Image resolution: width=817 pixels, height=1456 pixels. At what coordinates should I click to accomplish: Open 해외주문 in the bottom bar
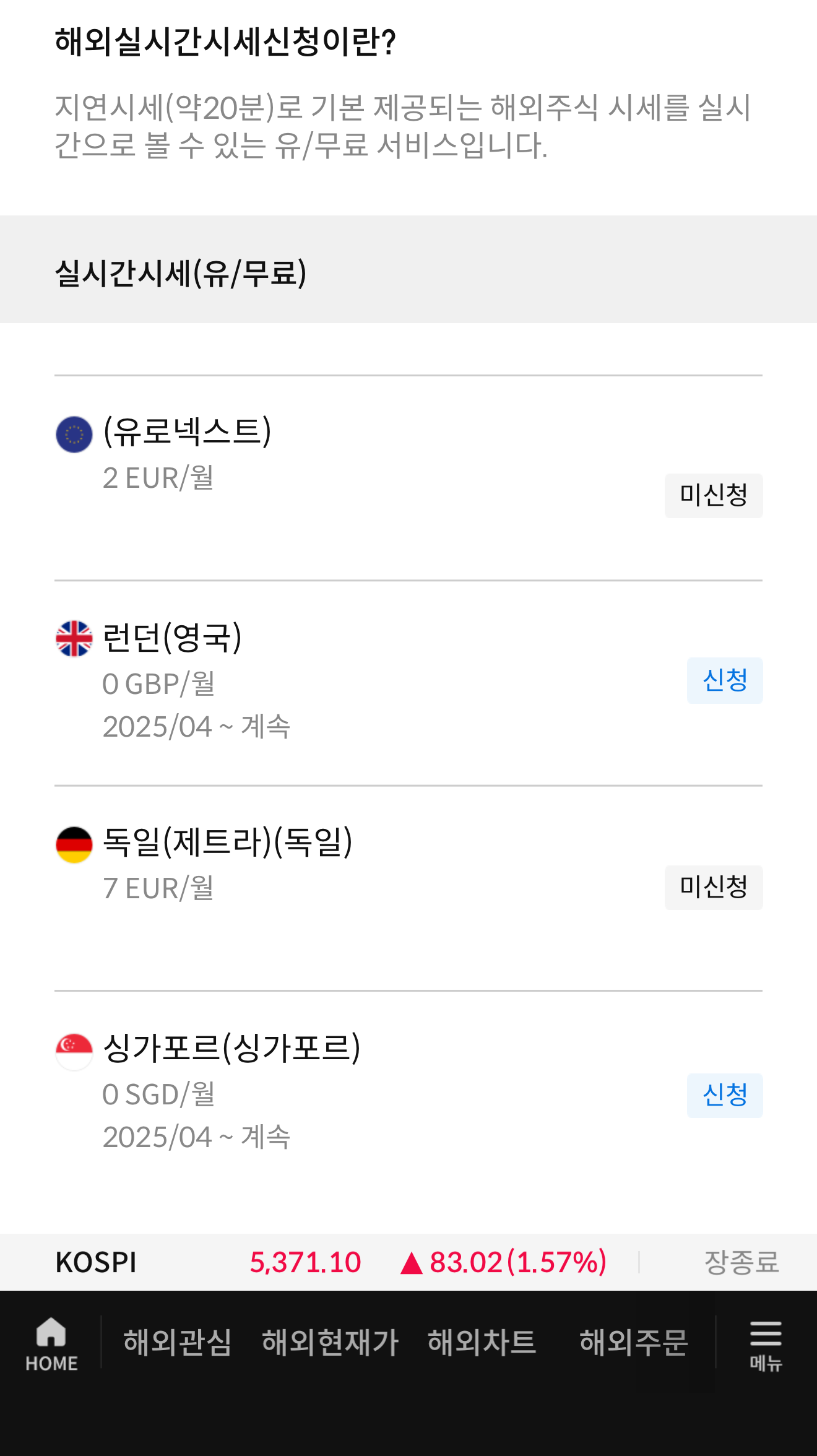click(633, 1343)
